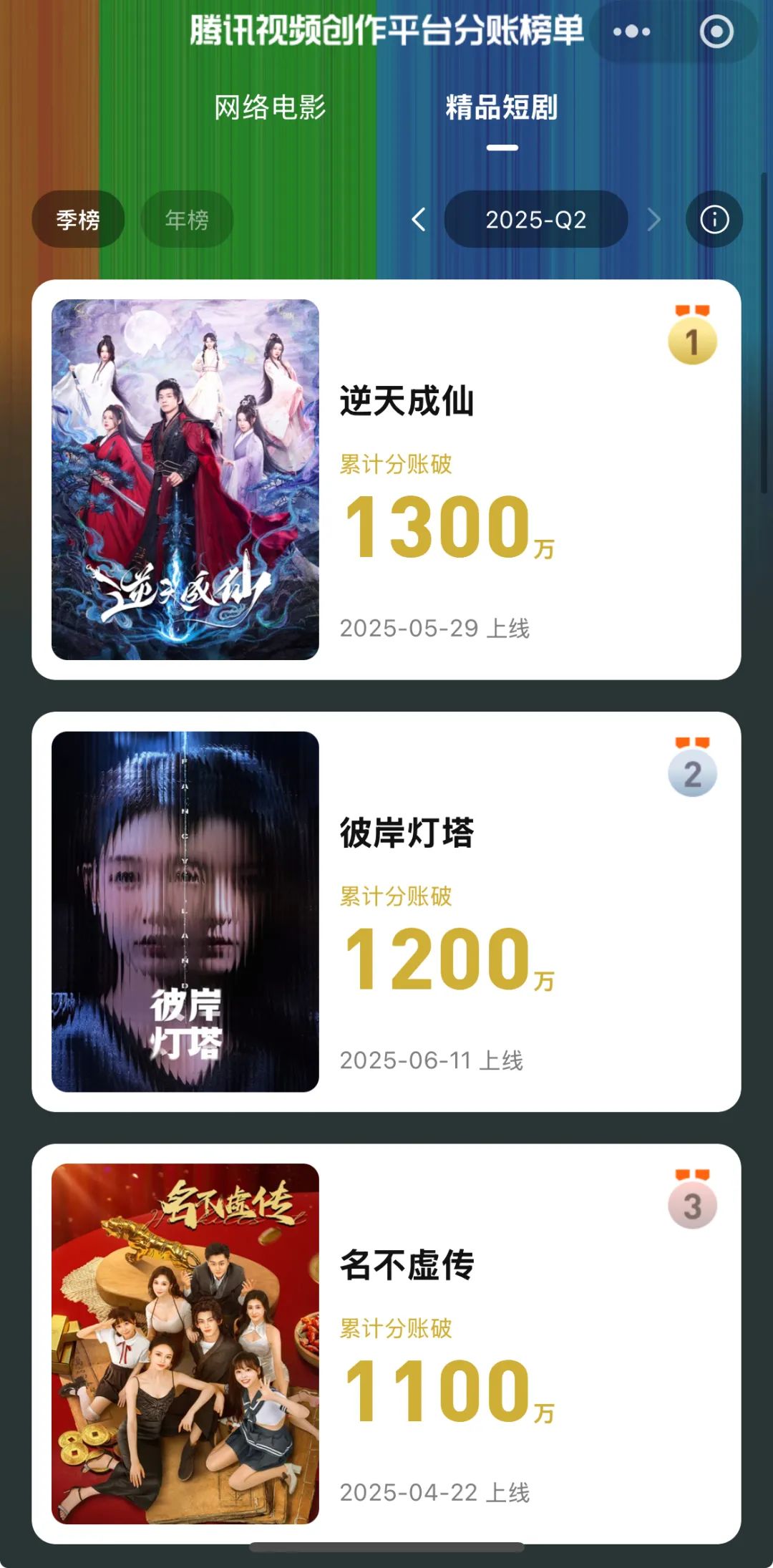773x1568 pixels.
Task: Switch to the 网络电影 tab
Action: (x=270, y=107)
